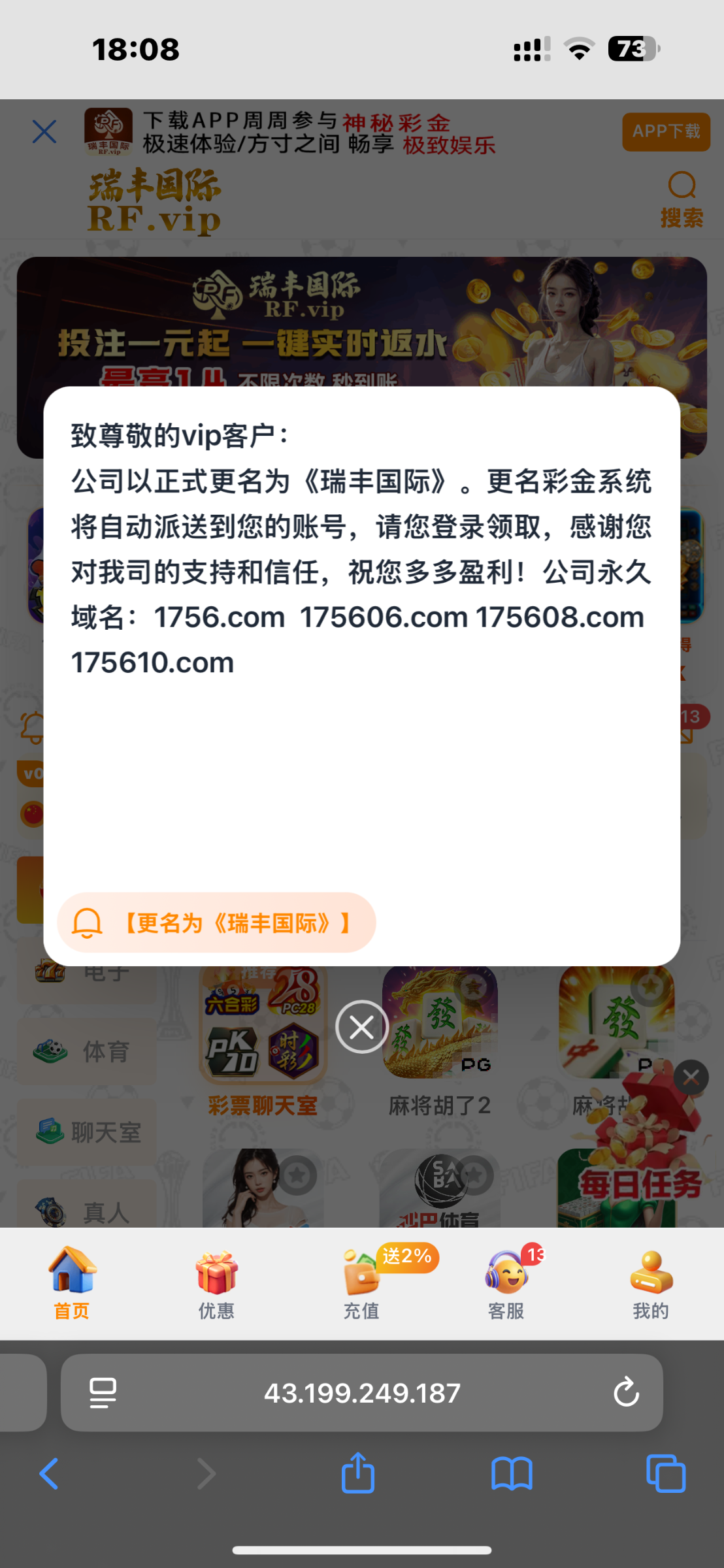The height and width of the screenshot is (1568, 724).
Task: Reload the page in the address bar
Action: coord(626,1392)
